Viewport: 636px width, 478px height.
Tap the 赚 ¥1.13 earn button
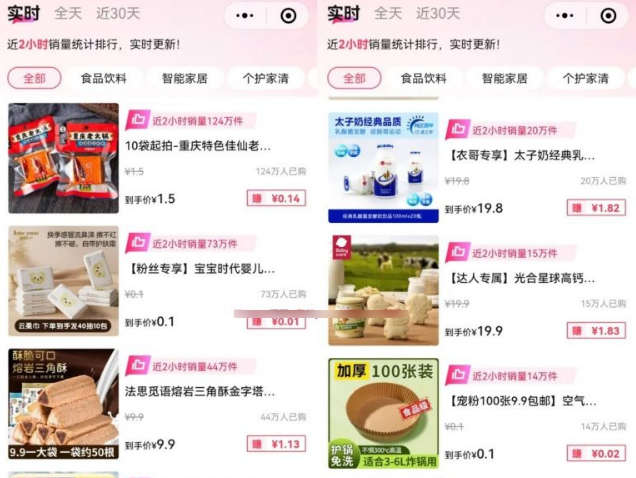(276, 444)
